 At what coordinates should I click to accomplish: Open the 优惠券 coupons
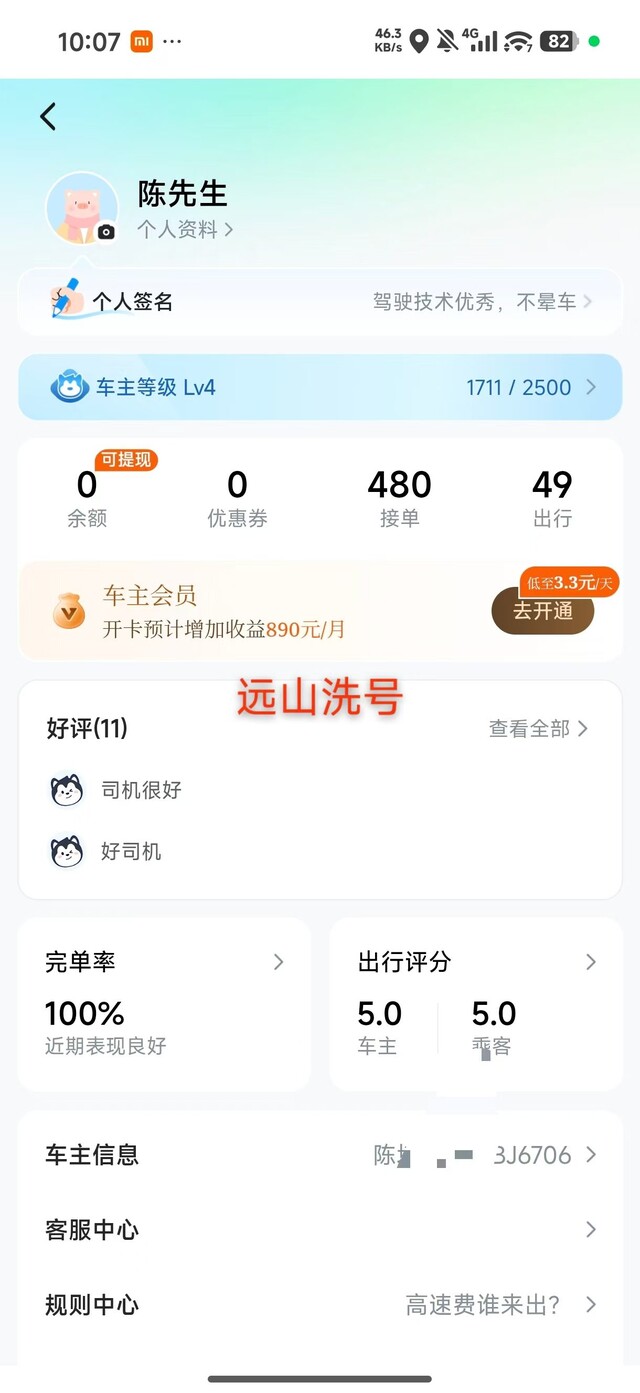click(x=237, y=498)
